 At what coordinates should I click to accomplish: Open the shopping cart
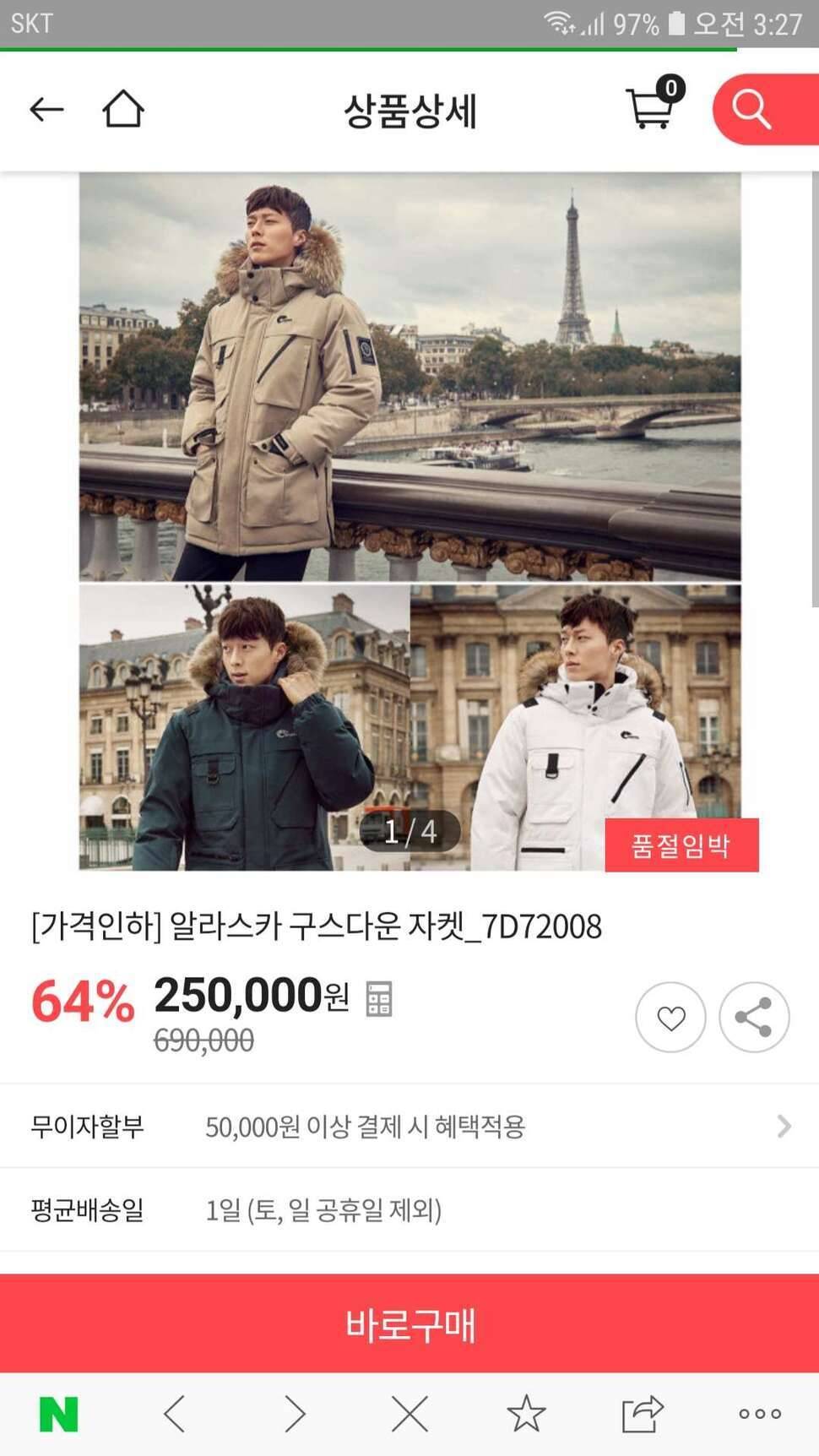pyautogui.click(x=651, y=108)
